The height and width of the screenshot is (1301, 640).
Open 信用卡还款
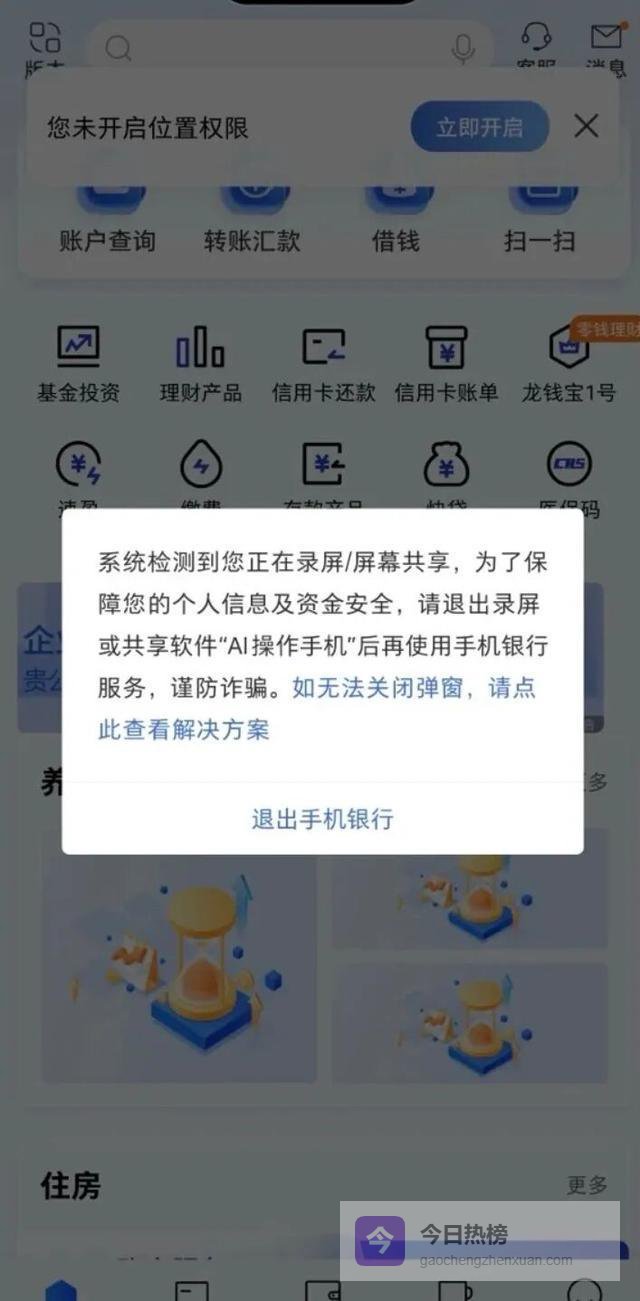pos(323,364)
